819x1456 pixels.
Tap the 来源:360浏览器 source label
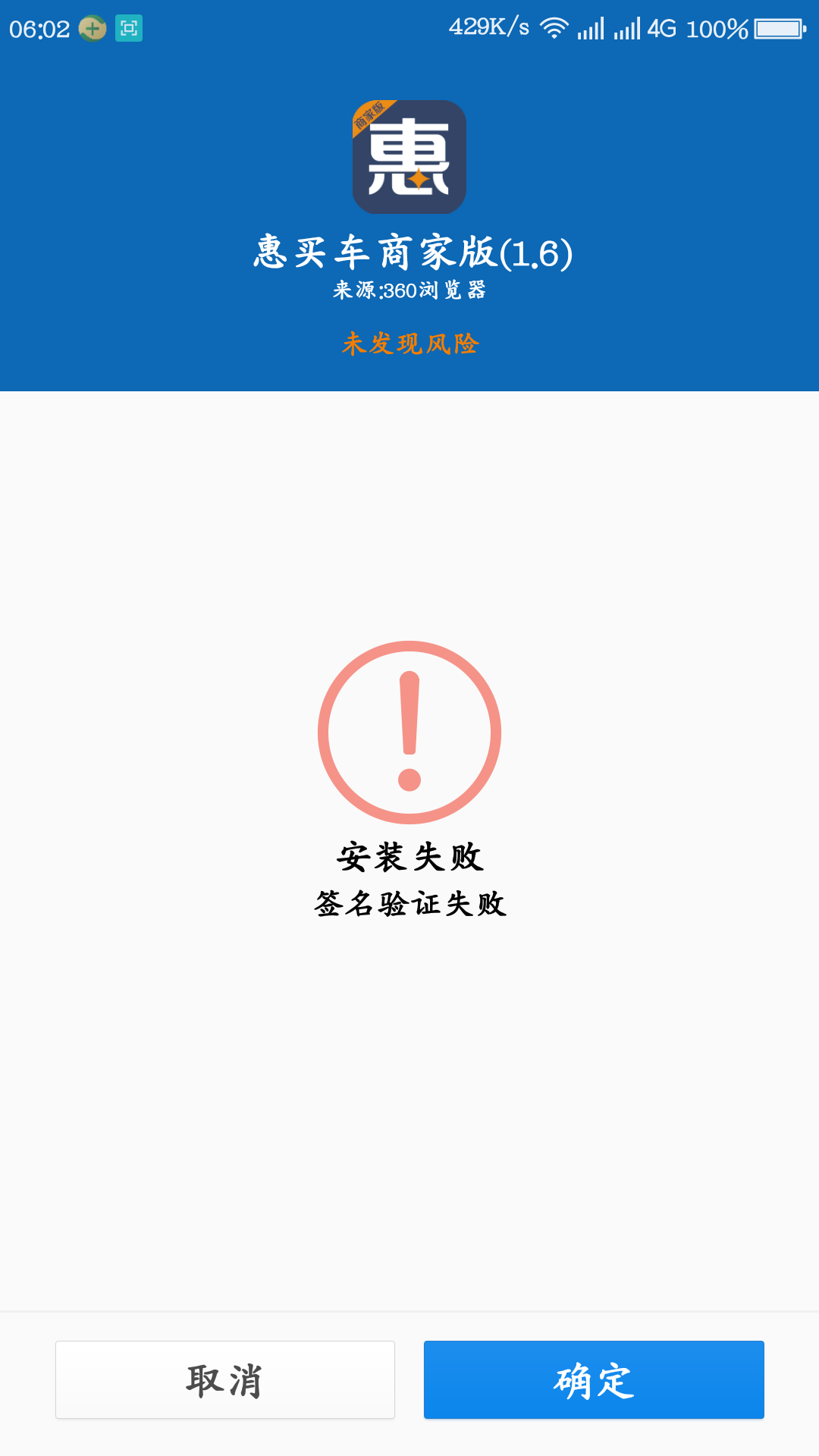click(409, 290)
